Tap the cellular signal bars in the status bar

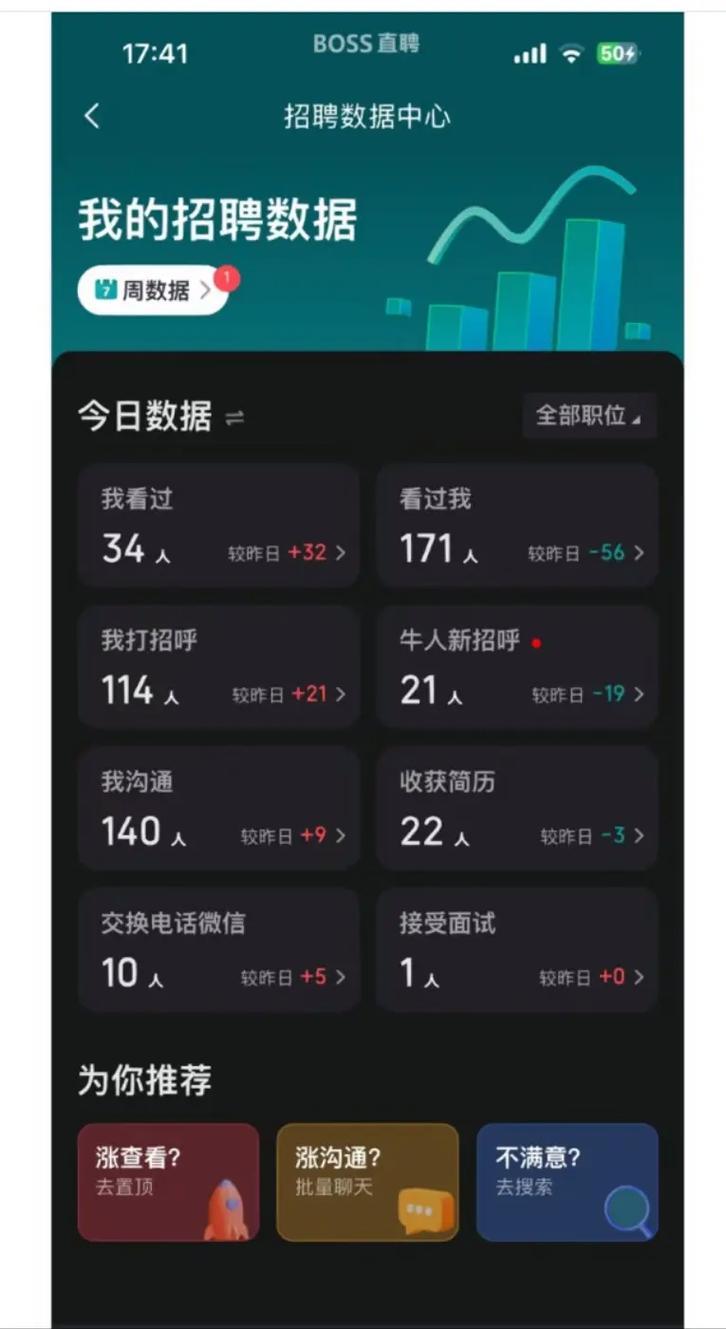(530, 56)
